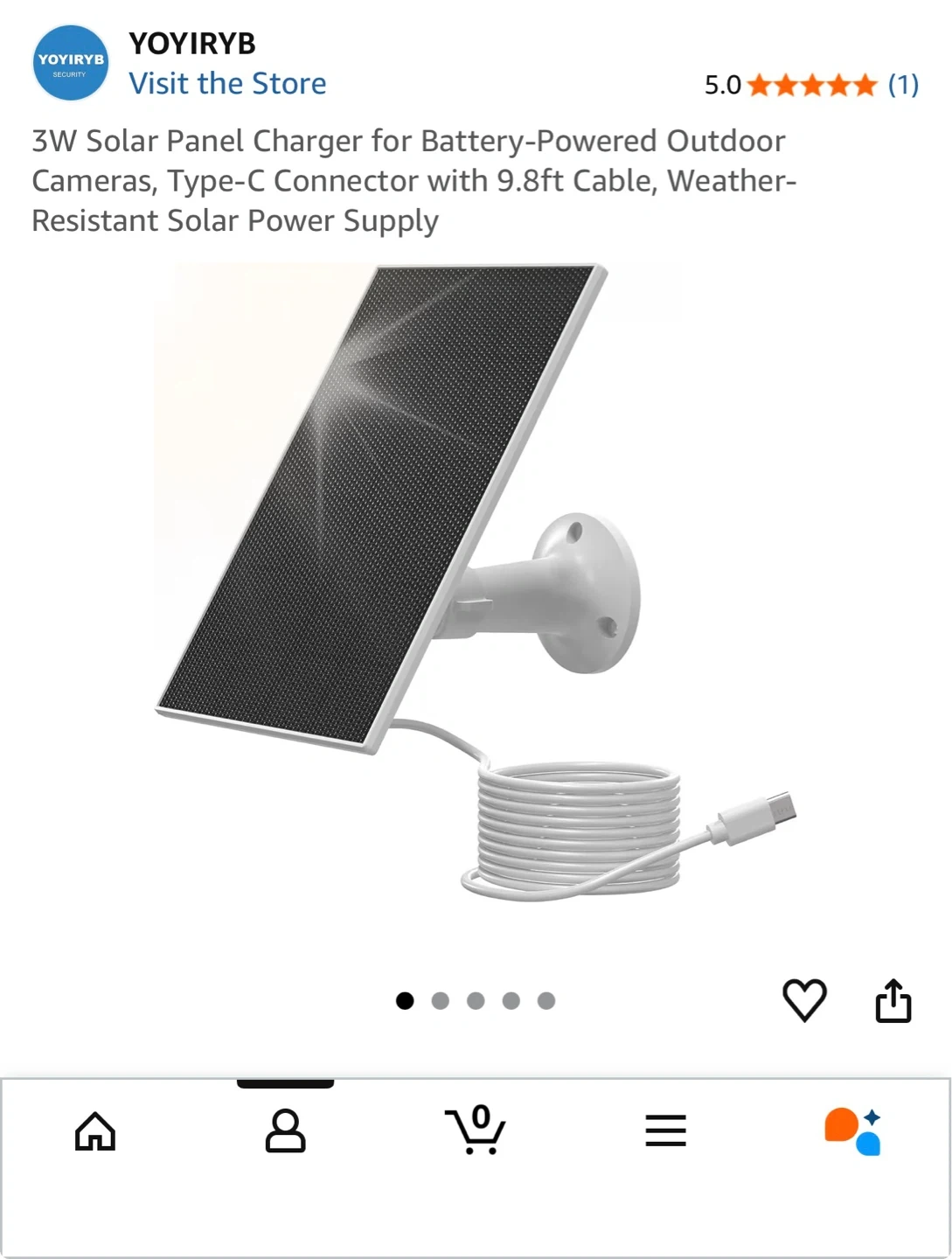Add this item to wish list heart
Screen dimensions: 952x1259
pos(804,999)
